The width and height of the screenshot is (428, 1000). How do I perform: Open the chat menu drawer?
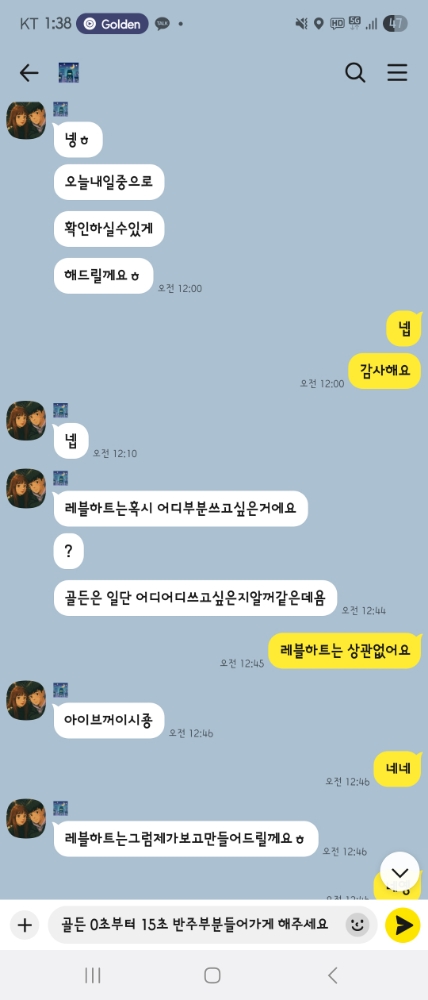(x=397, y=73)
